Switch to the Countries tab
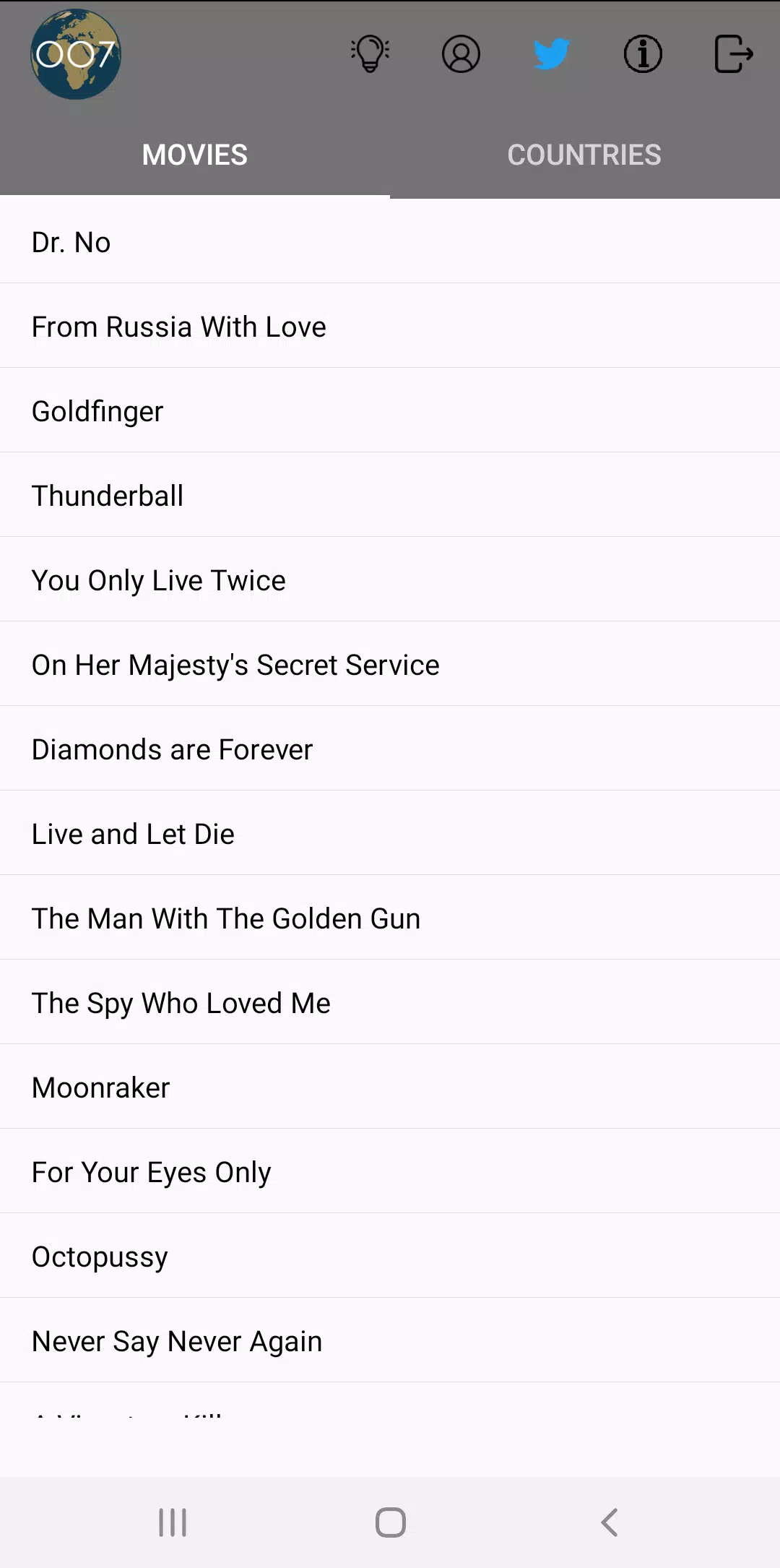This screenshot has height=1568, width=780. click(x=585, y=155)
